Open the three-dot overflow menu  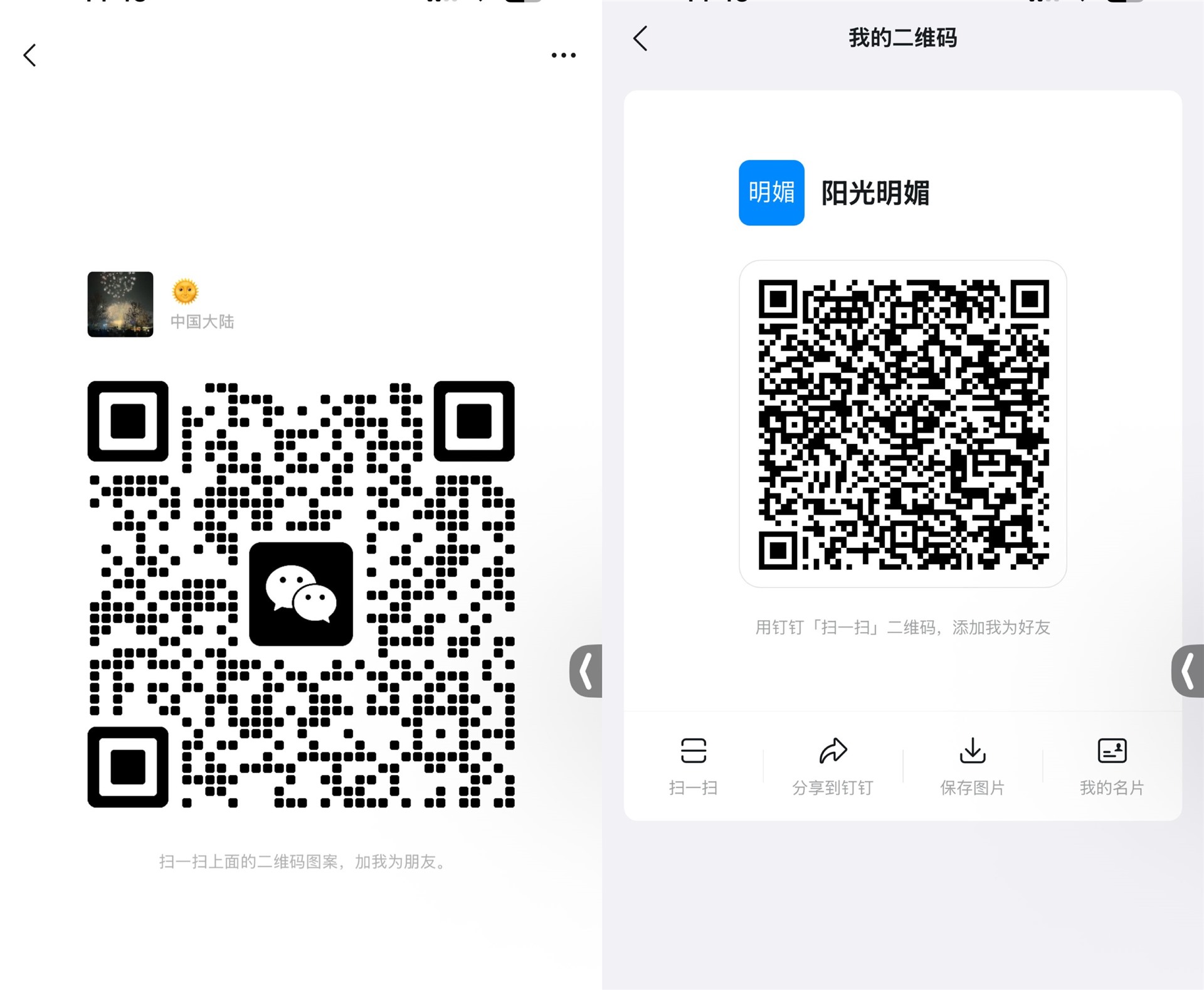pos(563,55)
